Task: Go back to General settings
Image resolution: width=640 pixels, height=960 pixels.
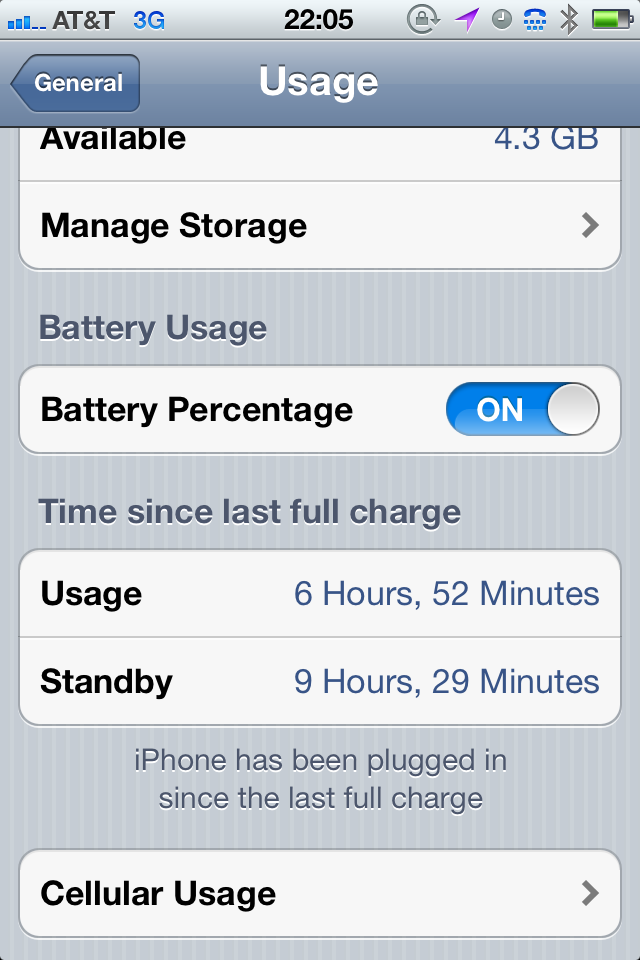Action: (x=76, y=84)
